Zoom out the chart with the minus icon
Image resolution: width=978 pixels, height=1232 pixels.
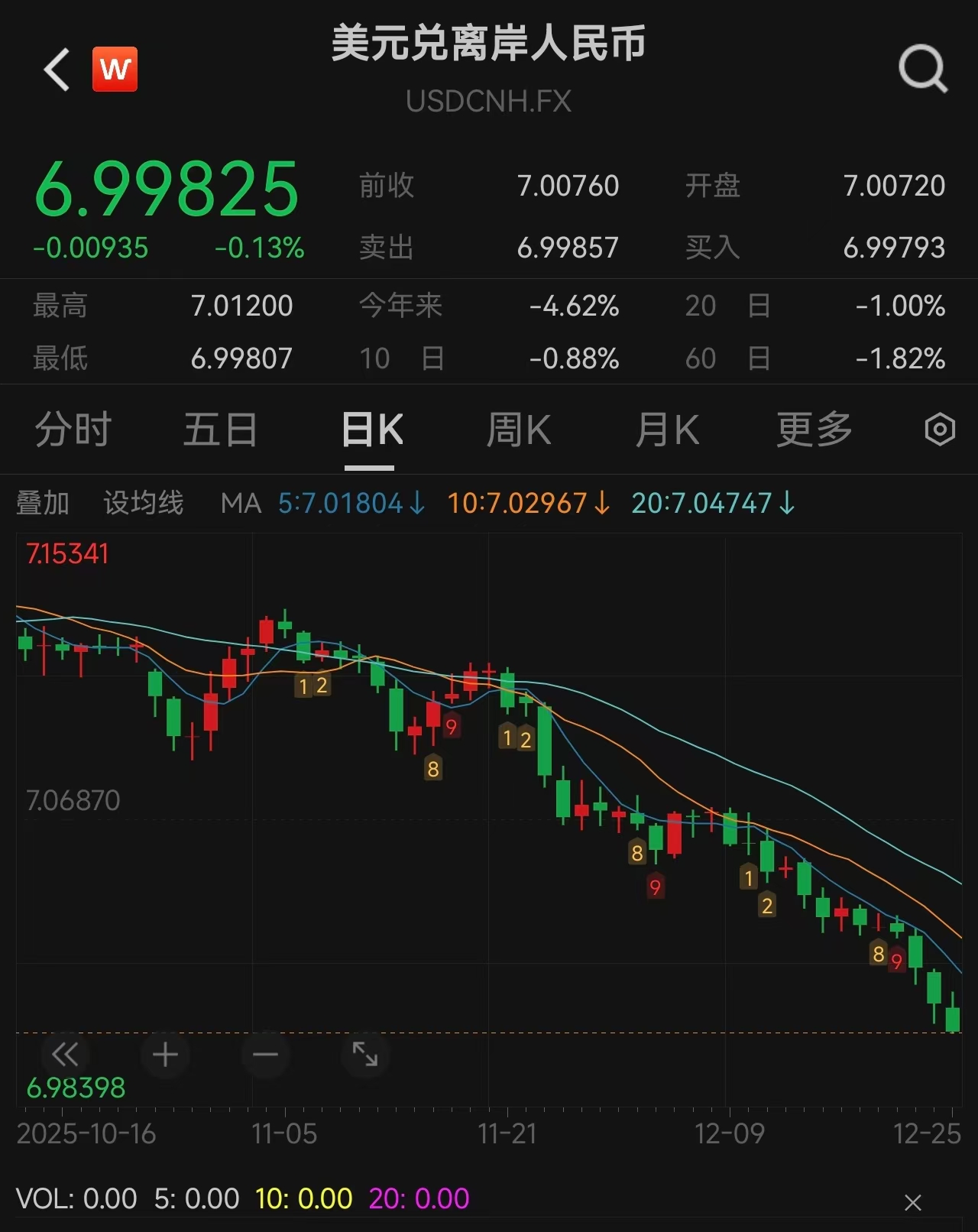(266, 1055)
